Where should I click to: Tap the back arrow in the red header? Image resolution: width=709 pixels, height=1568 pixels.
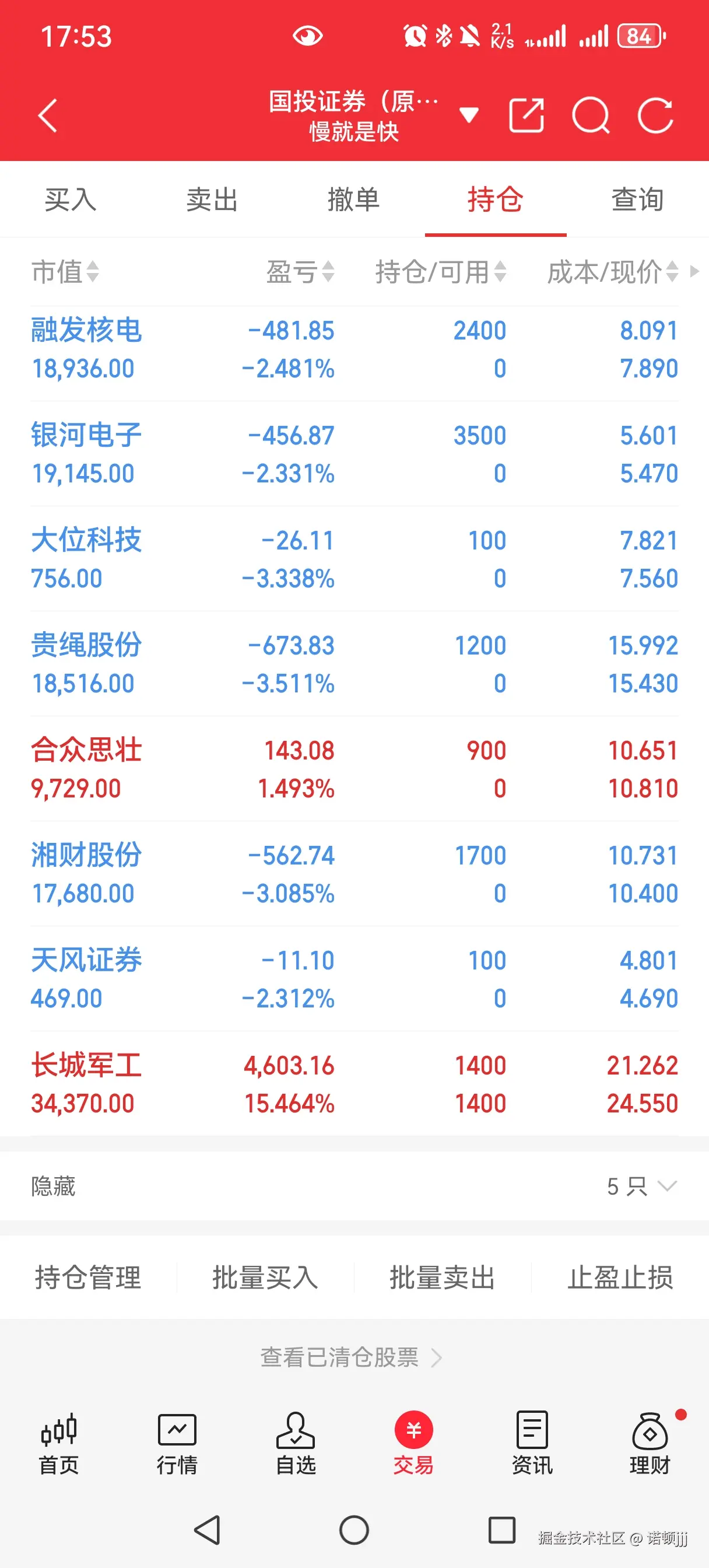pyautogui.click(x=47, y=116)
